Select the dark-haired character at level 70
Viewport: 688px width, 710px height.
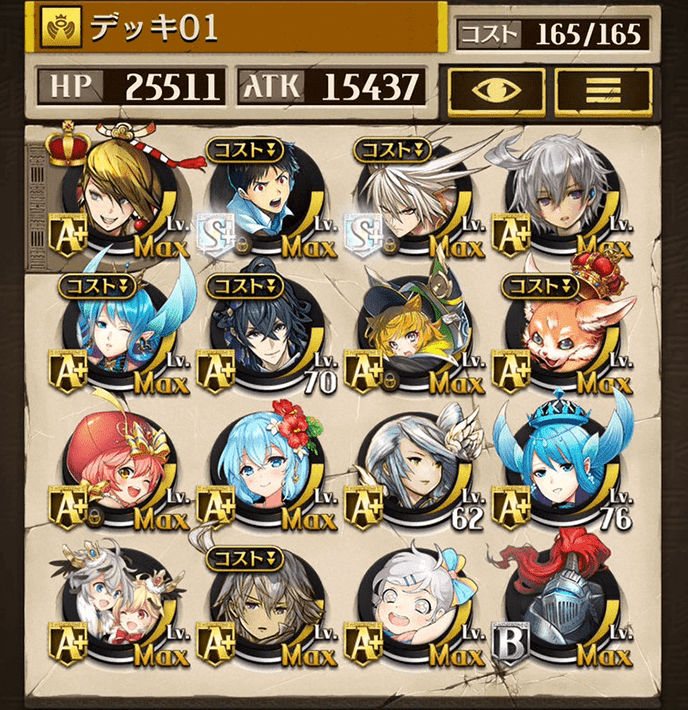click(x=266, y=333)
